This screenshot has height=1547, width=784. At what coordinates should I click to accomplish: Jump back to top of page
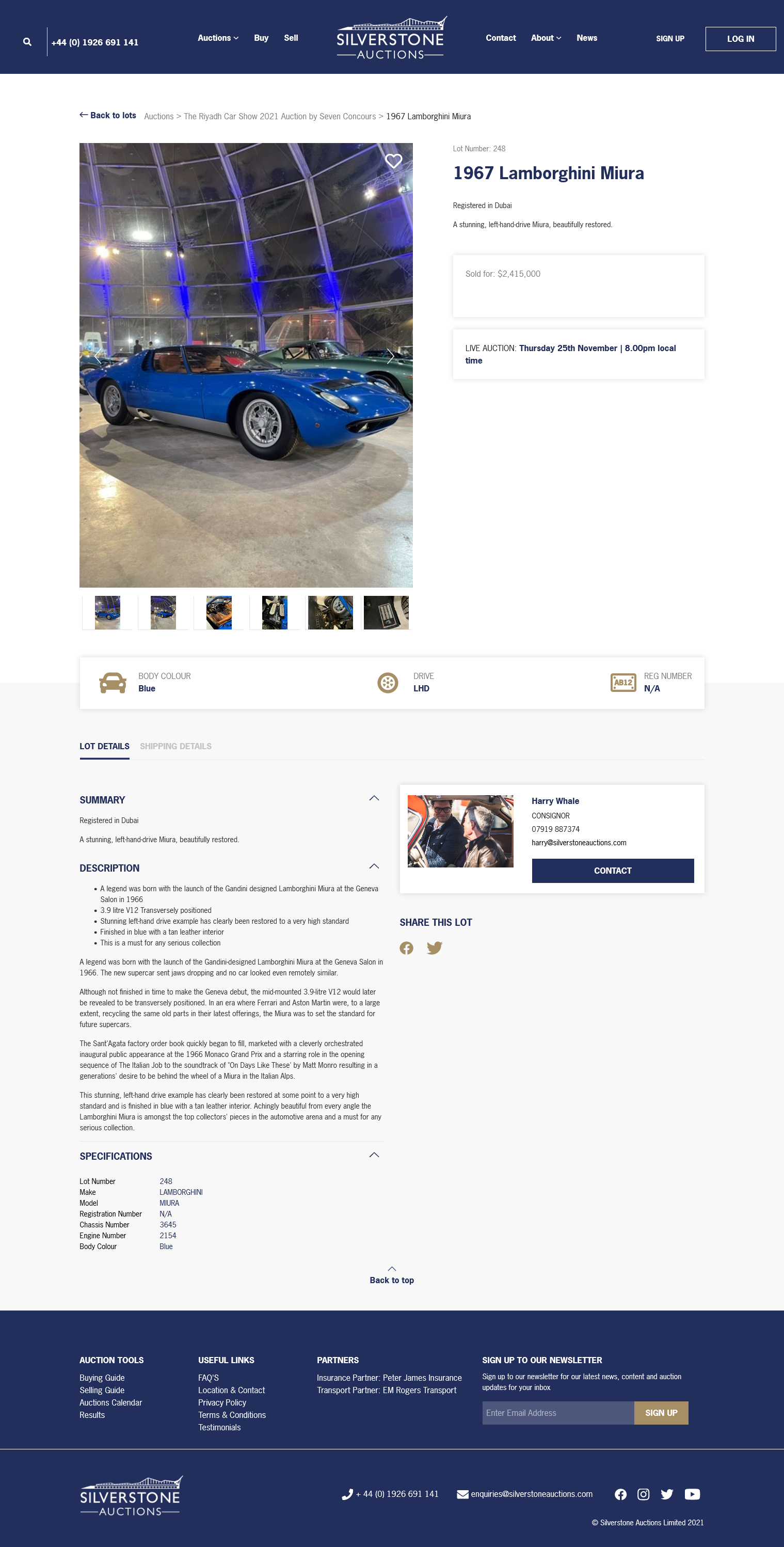[391, 1275]
